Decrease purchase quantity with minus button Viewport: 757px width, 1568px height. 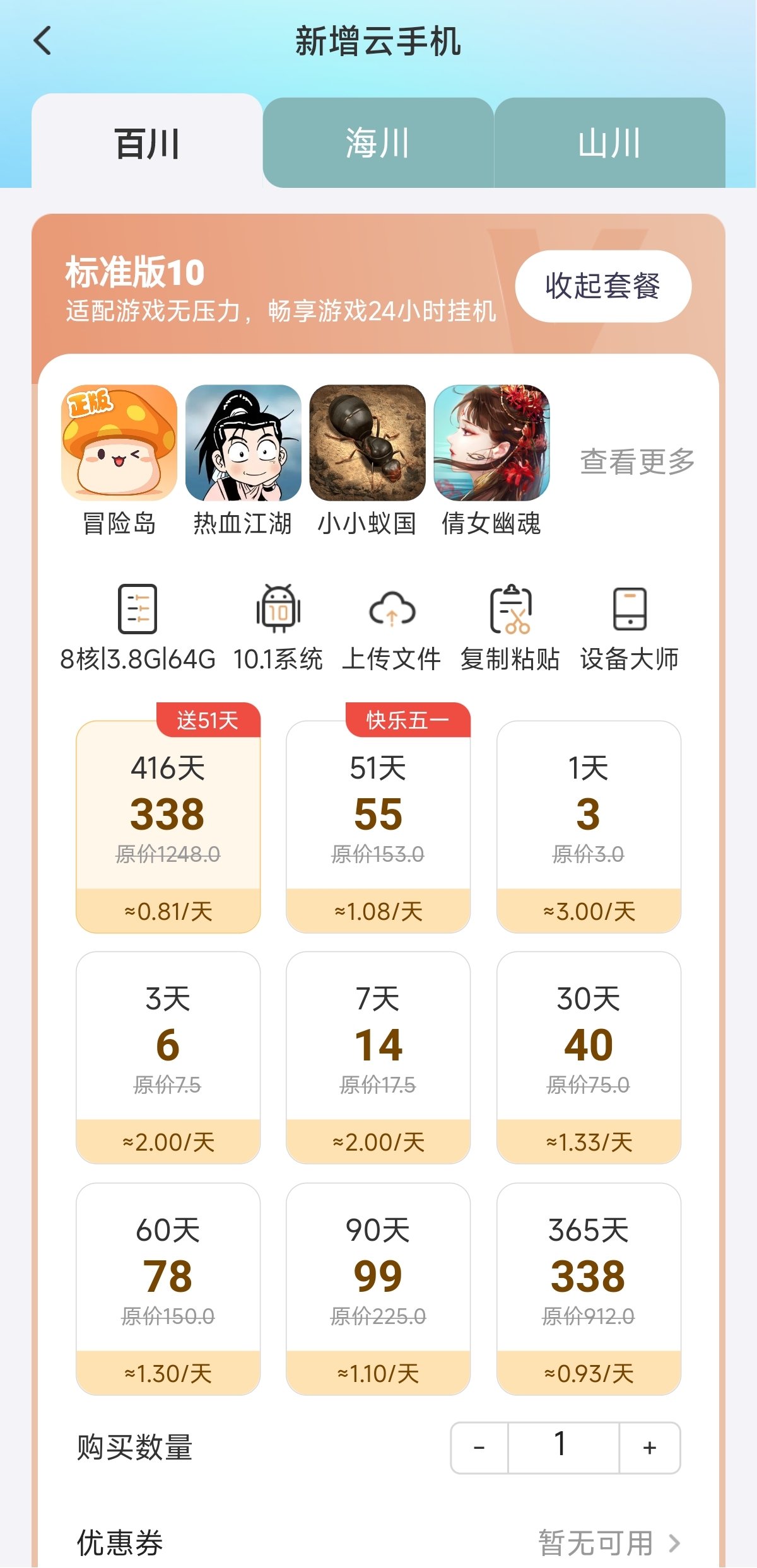click(479, 1448)
